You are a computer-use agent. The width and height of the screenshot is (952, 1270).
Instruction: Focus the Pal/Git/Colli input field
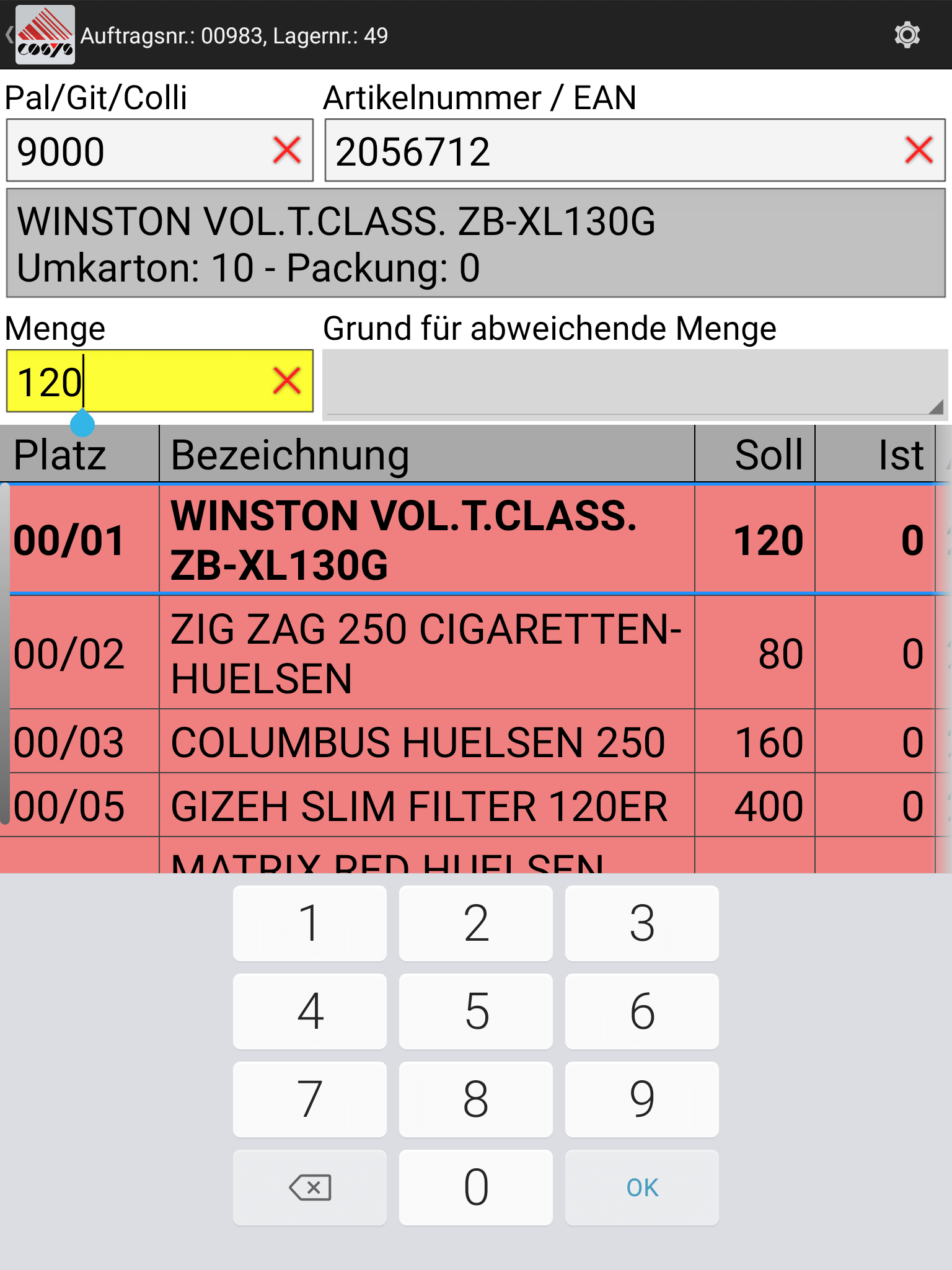point(136,151)
